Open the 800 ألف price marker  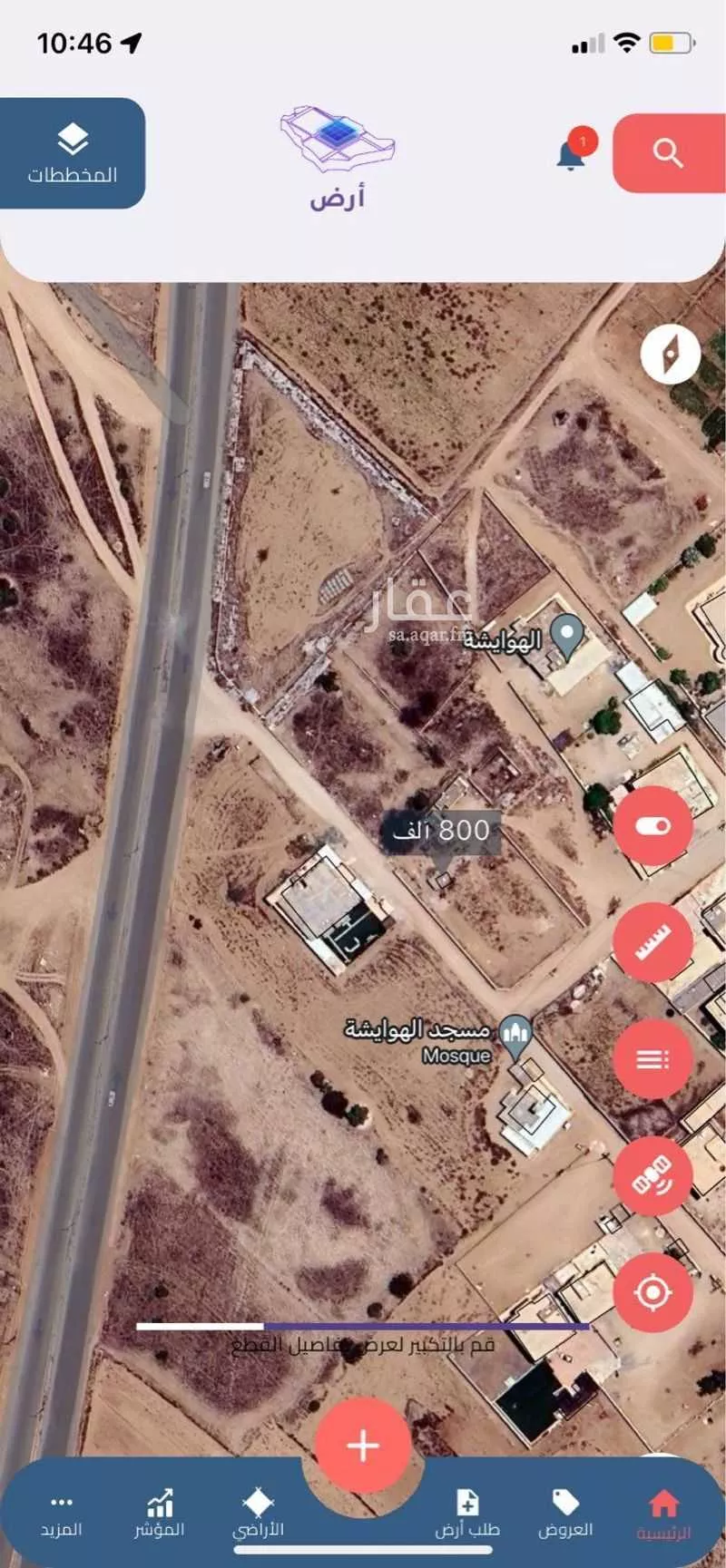click(442, 831)
